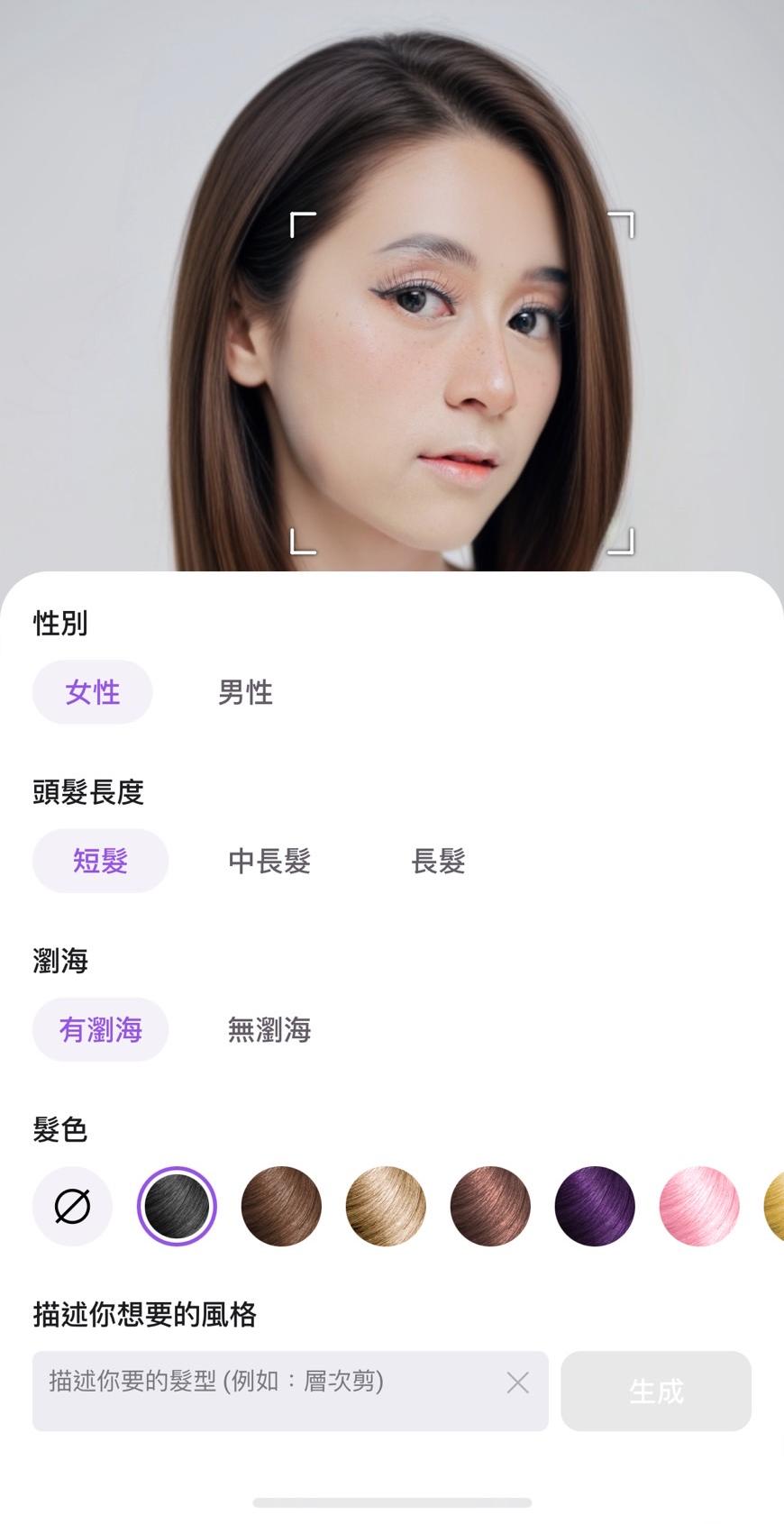The width and height of the screenshot is (784, 1524).
Task: Choose 中長髮 hair length
Action: (269, 861)
